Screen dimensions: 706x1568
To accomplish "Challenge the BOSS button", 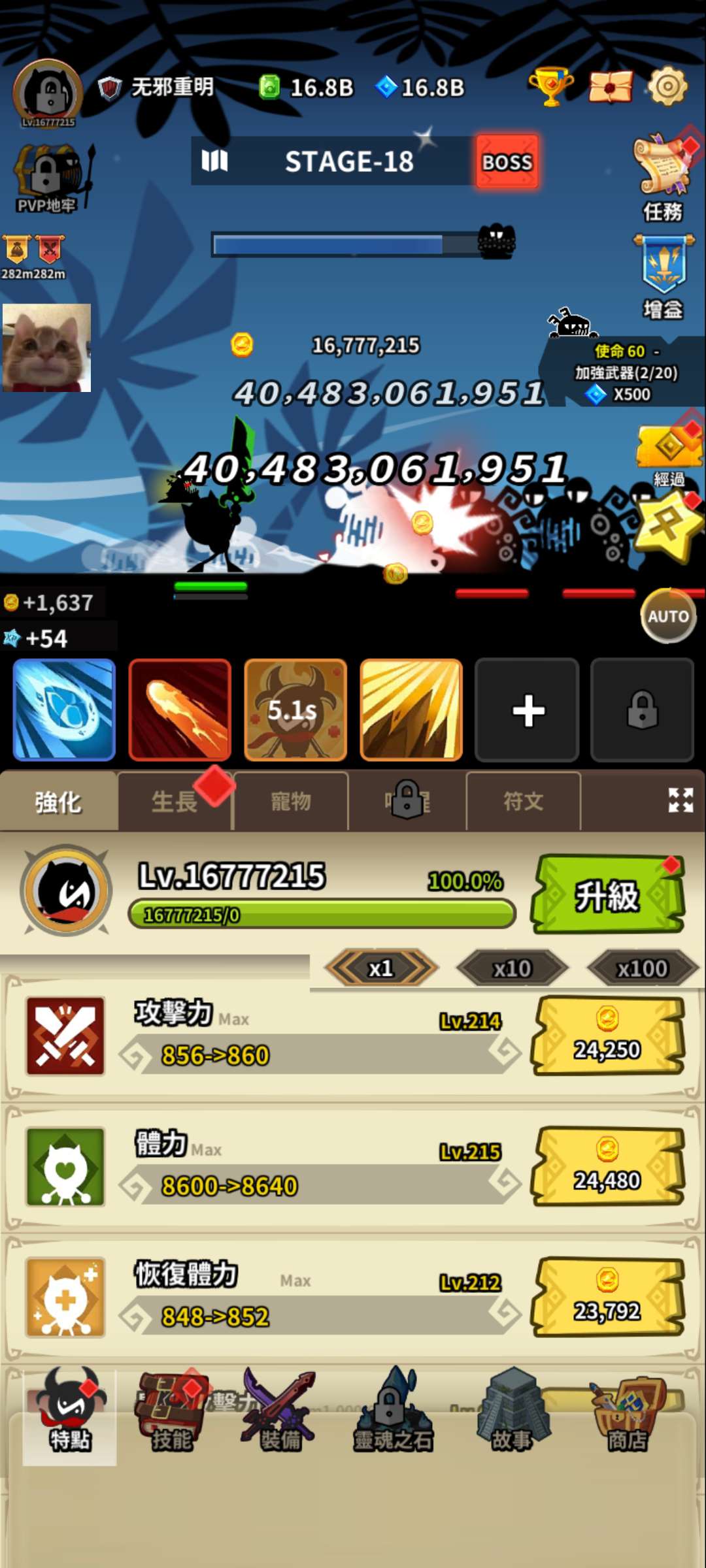I will click(x=507, y=161).
